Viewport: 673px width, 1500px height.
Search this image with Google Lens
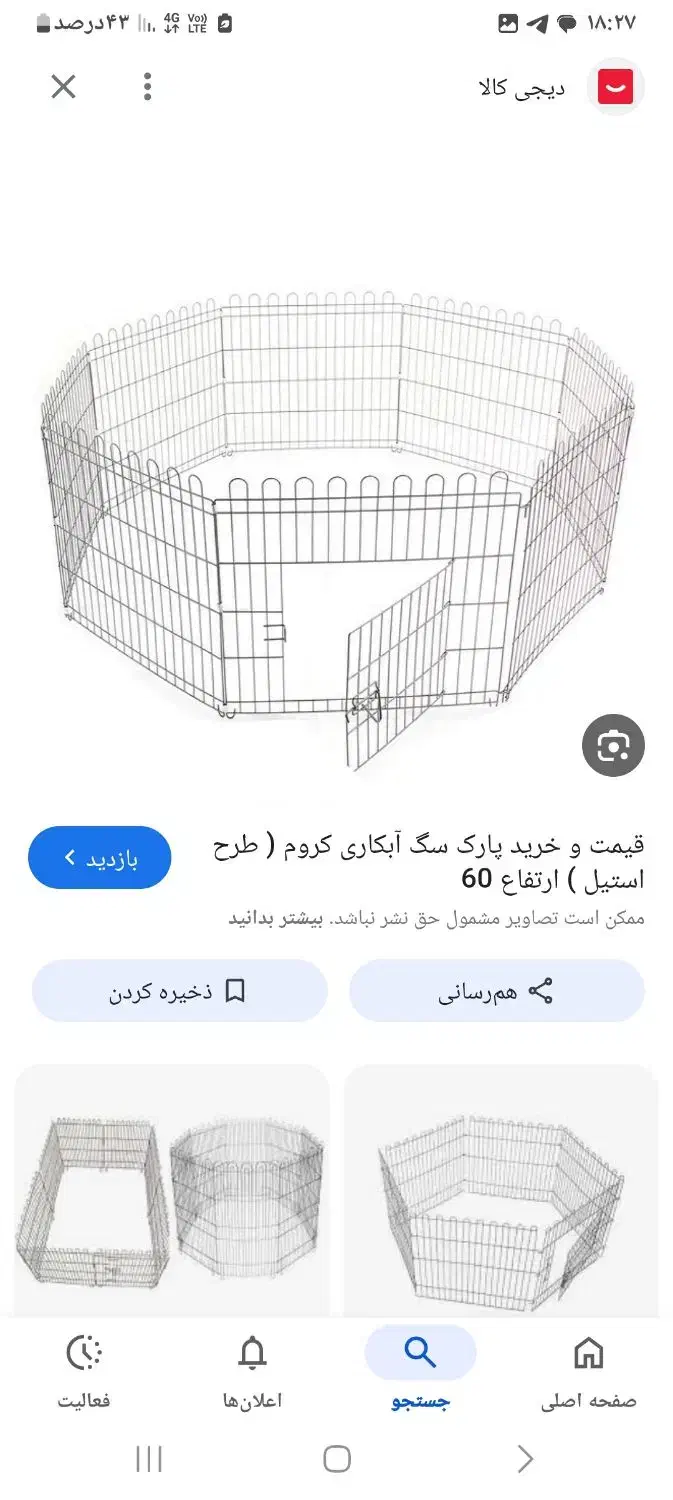point(613,745)
